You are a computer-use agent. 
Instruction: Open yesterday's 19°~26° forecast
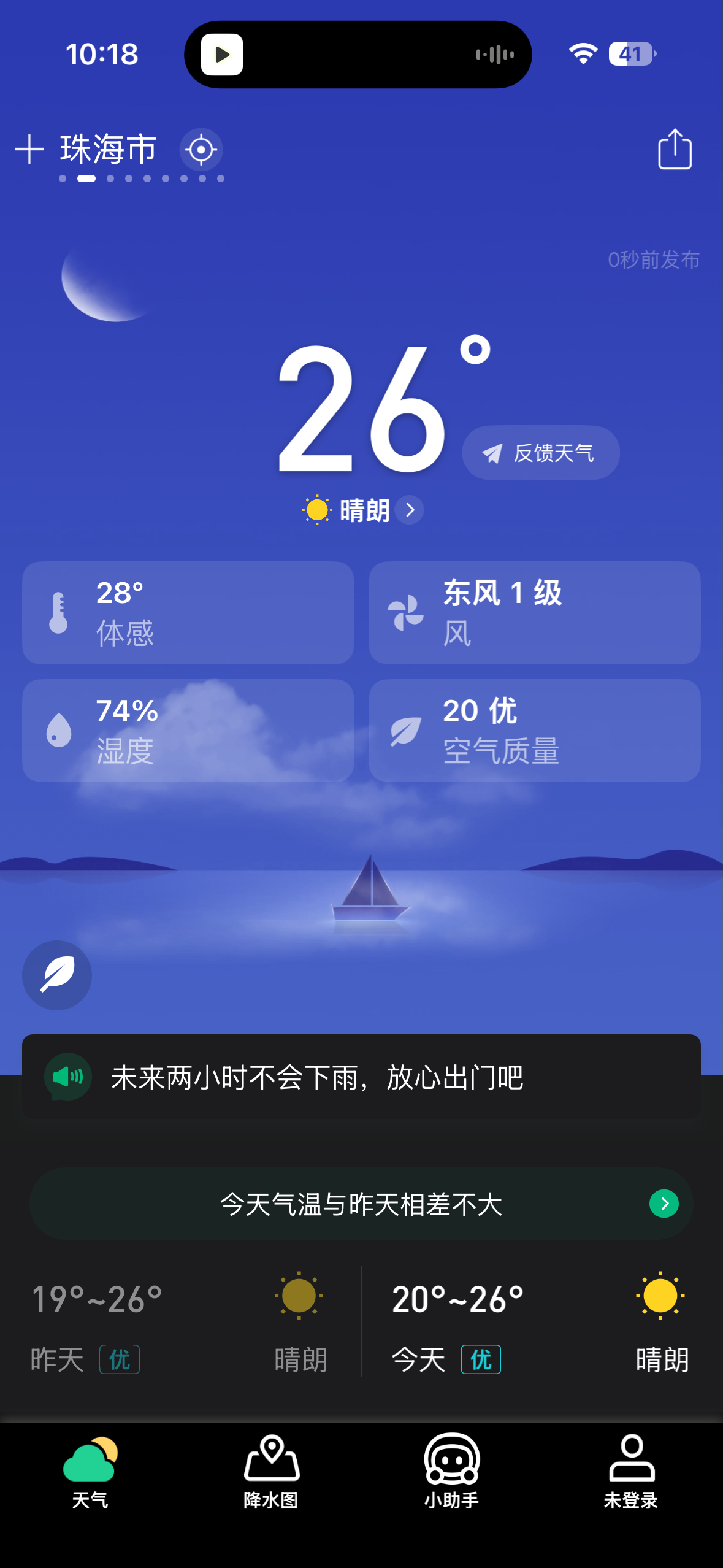pyautogui.click(x=179, y=1323)
